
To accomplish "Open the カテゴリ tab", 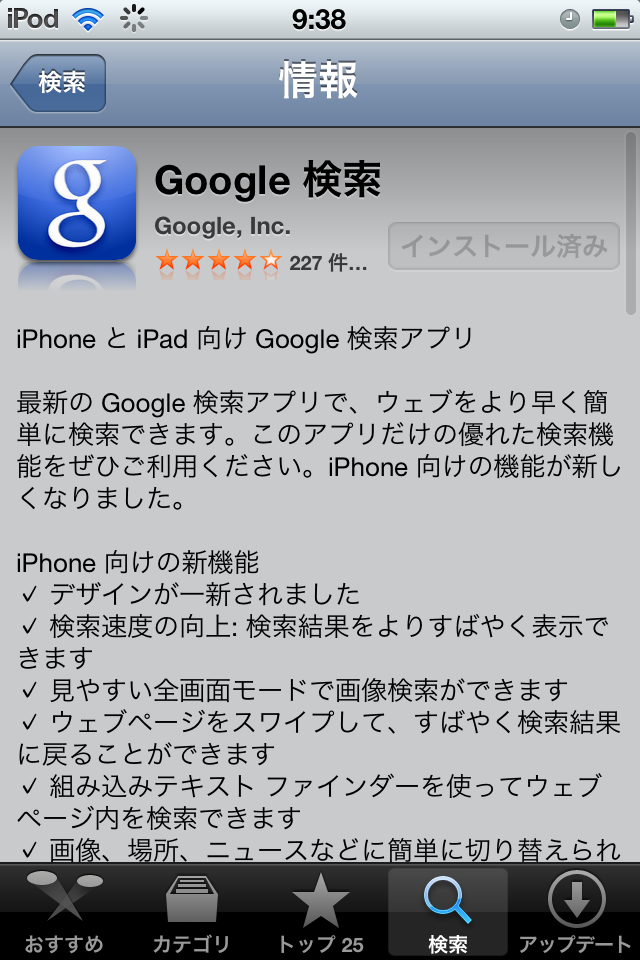I will 192,912.
